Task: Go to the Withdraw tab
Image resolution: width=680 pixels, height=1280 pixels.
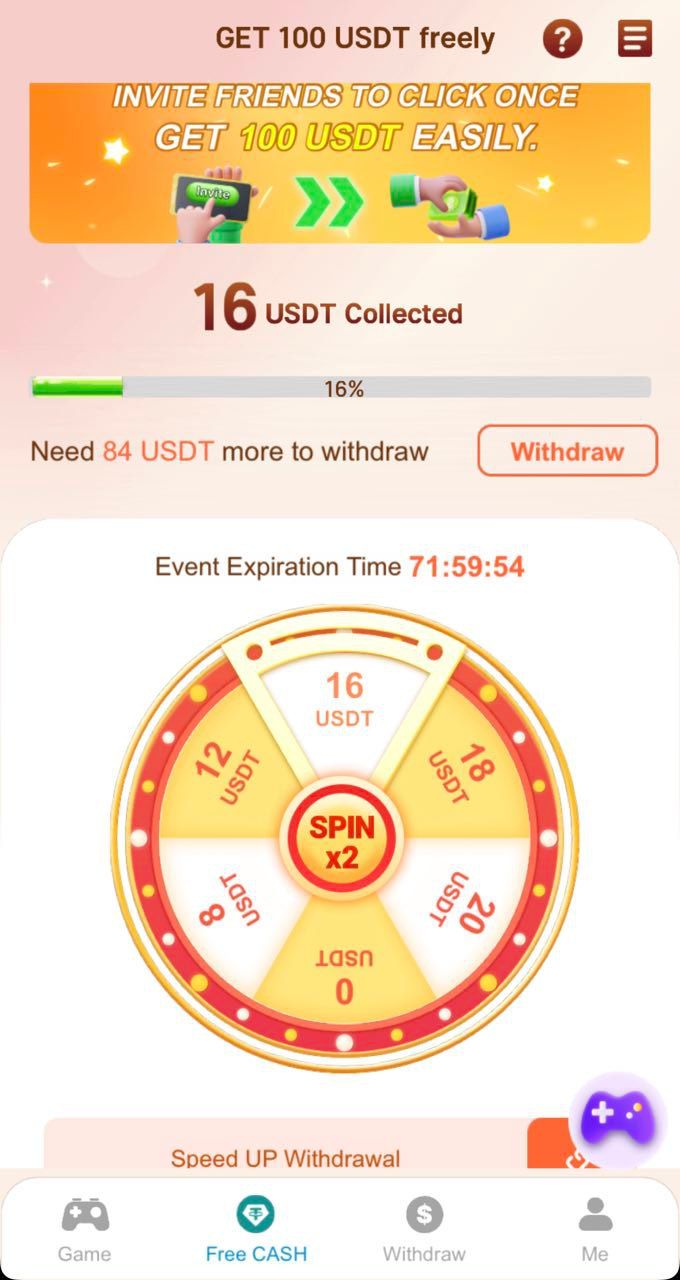Action: tap(424, 1230)
